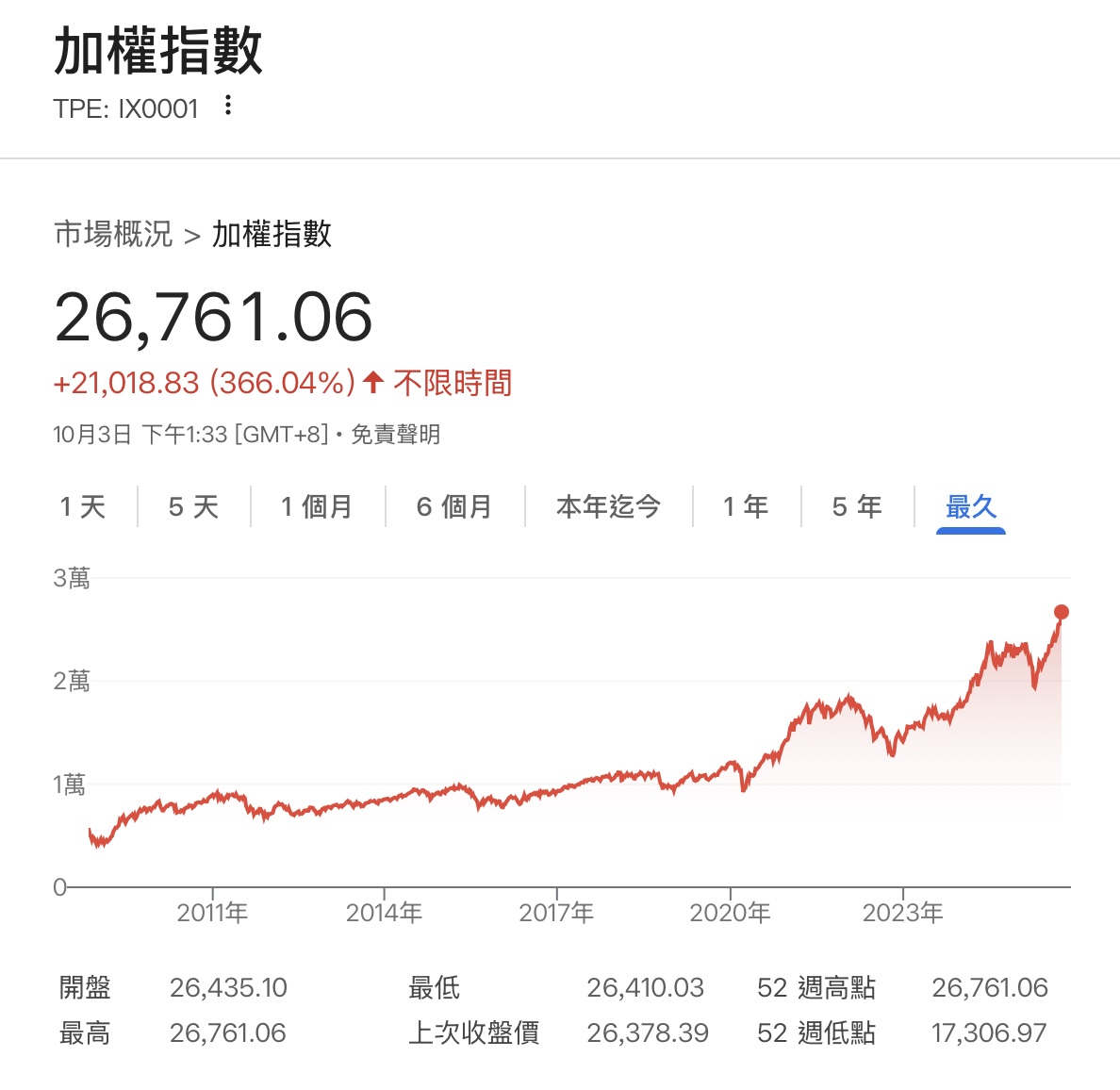
Task: Switch to the 5 年 range
Action: (856, 507)
